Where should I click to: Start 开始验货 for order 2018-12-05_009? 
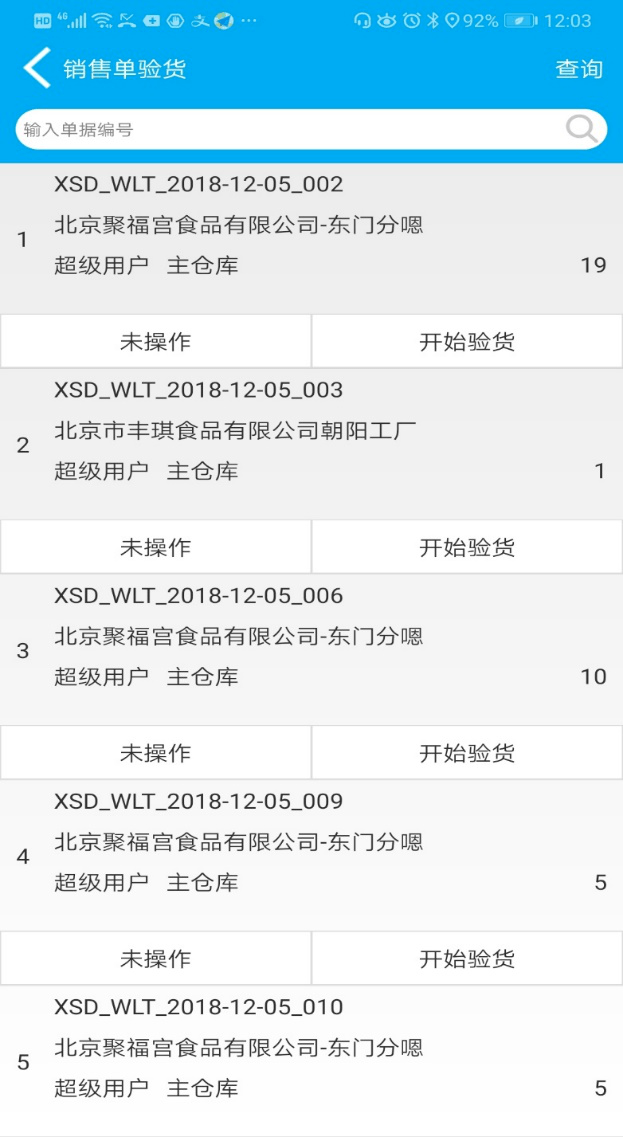tap(467, 959)
